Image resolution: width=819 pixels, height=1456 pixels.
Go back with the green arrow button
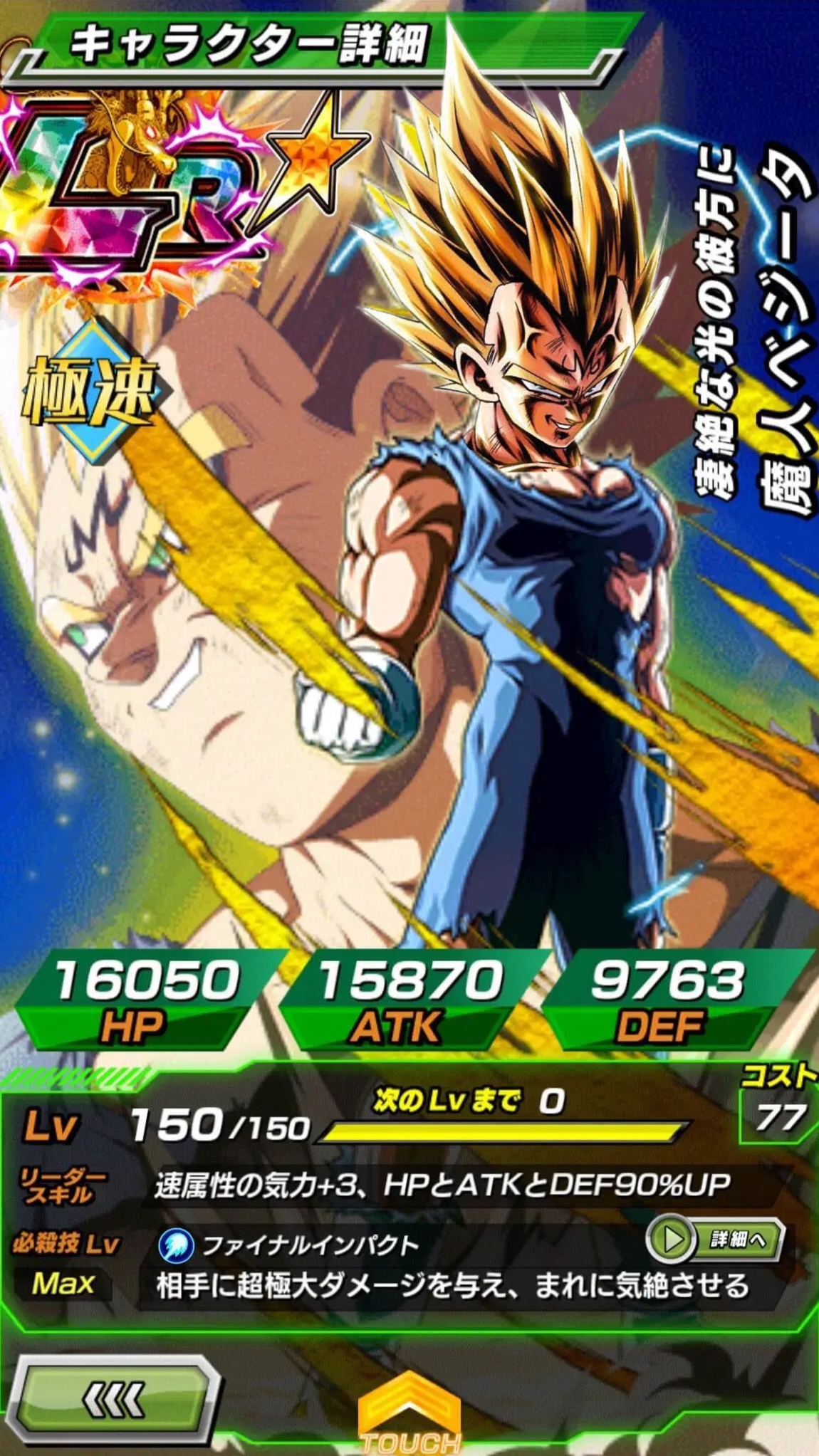(115, 1400)
